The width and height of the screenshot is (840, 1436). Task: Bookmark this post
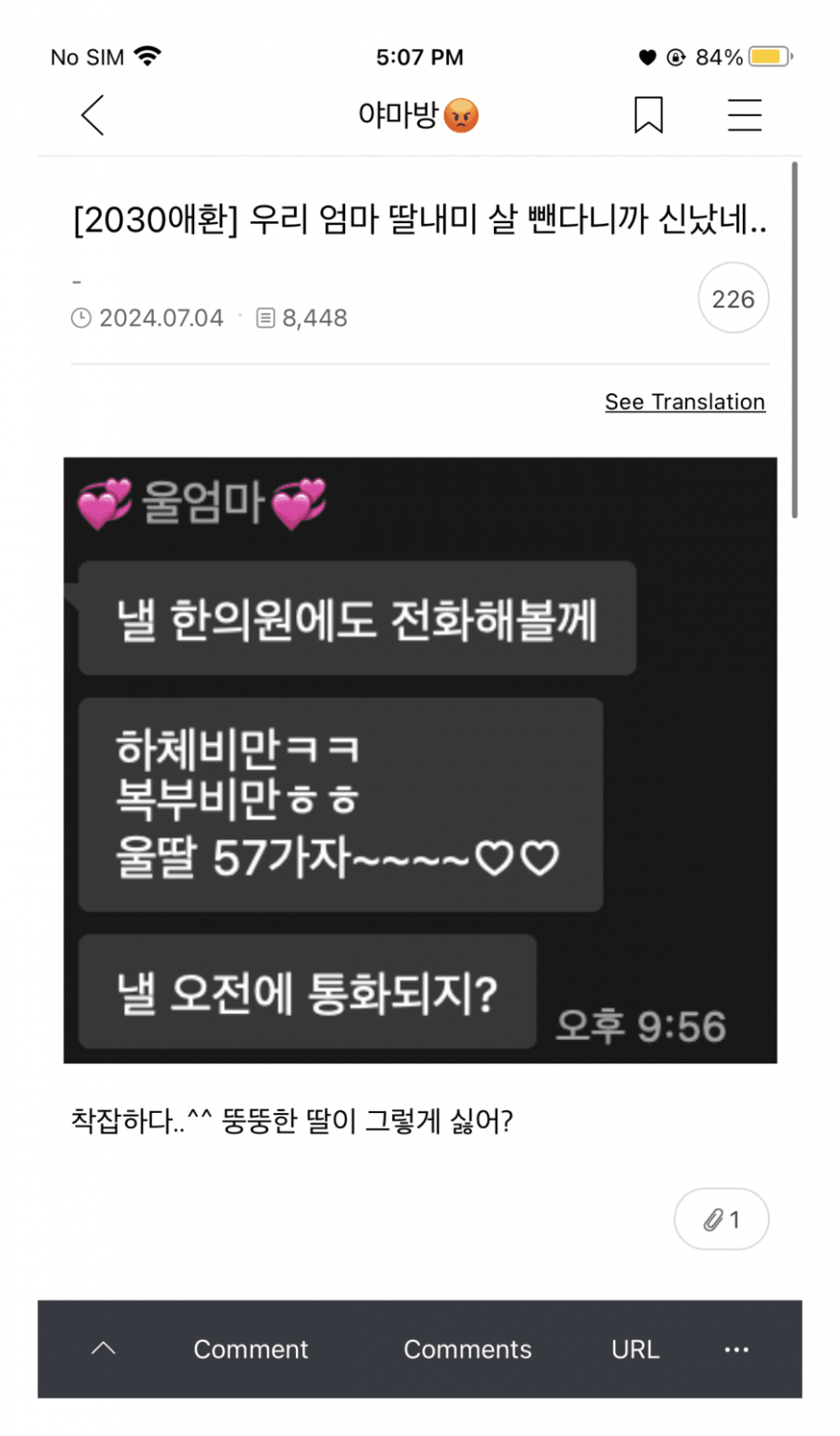(648, 116)
